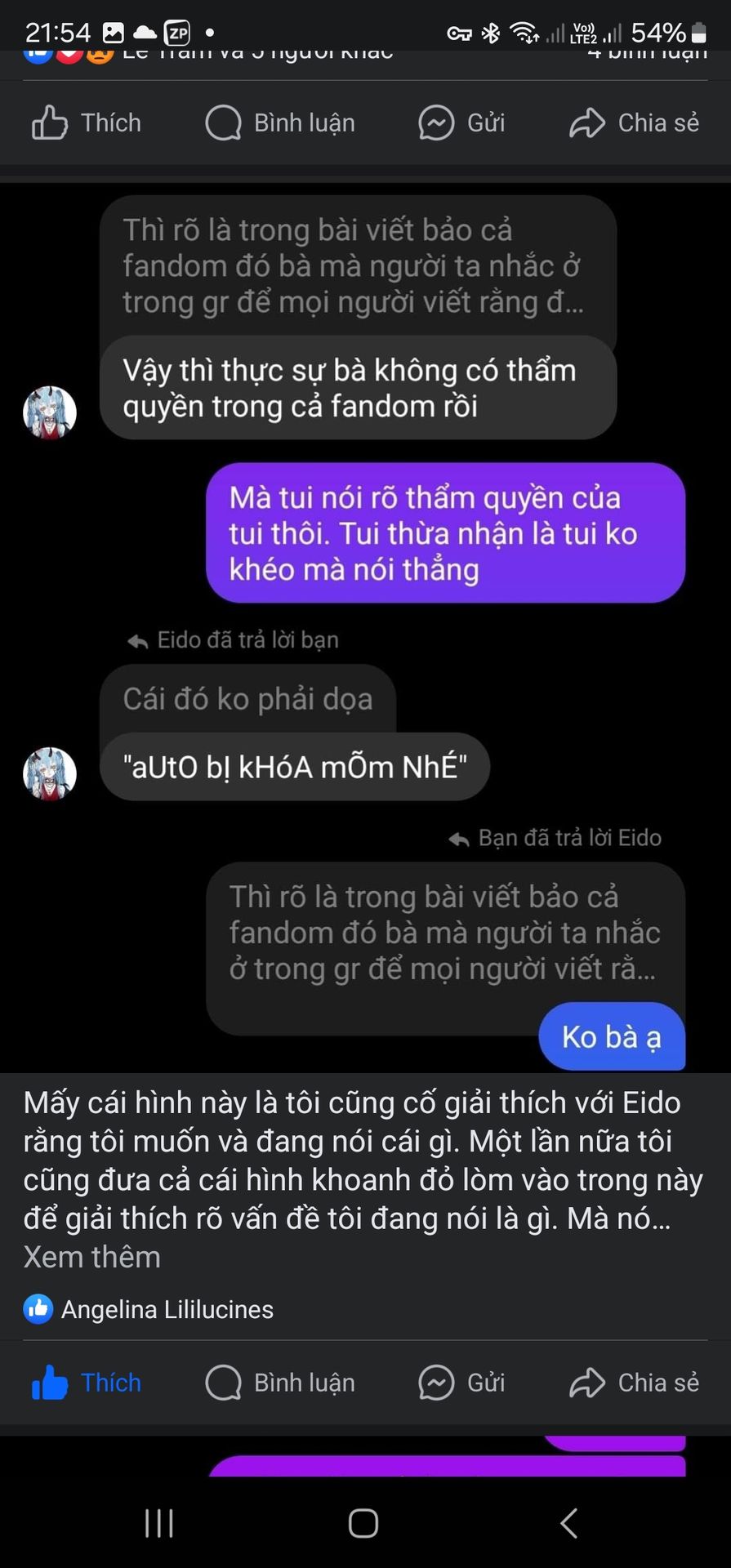Tap Gửi on the top post
Screen dimensions: 731x1568
(462, 123)
